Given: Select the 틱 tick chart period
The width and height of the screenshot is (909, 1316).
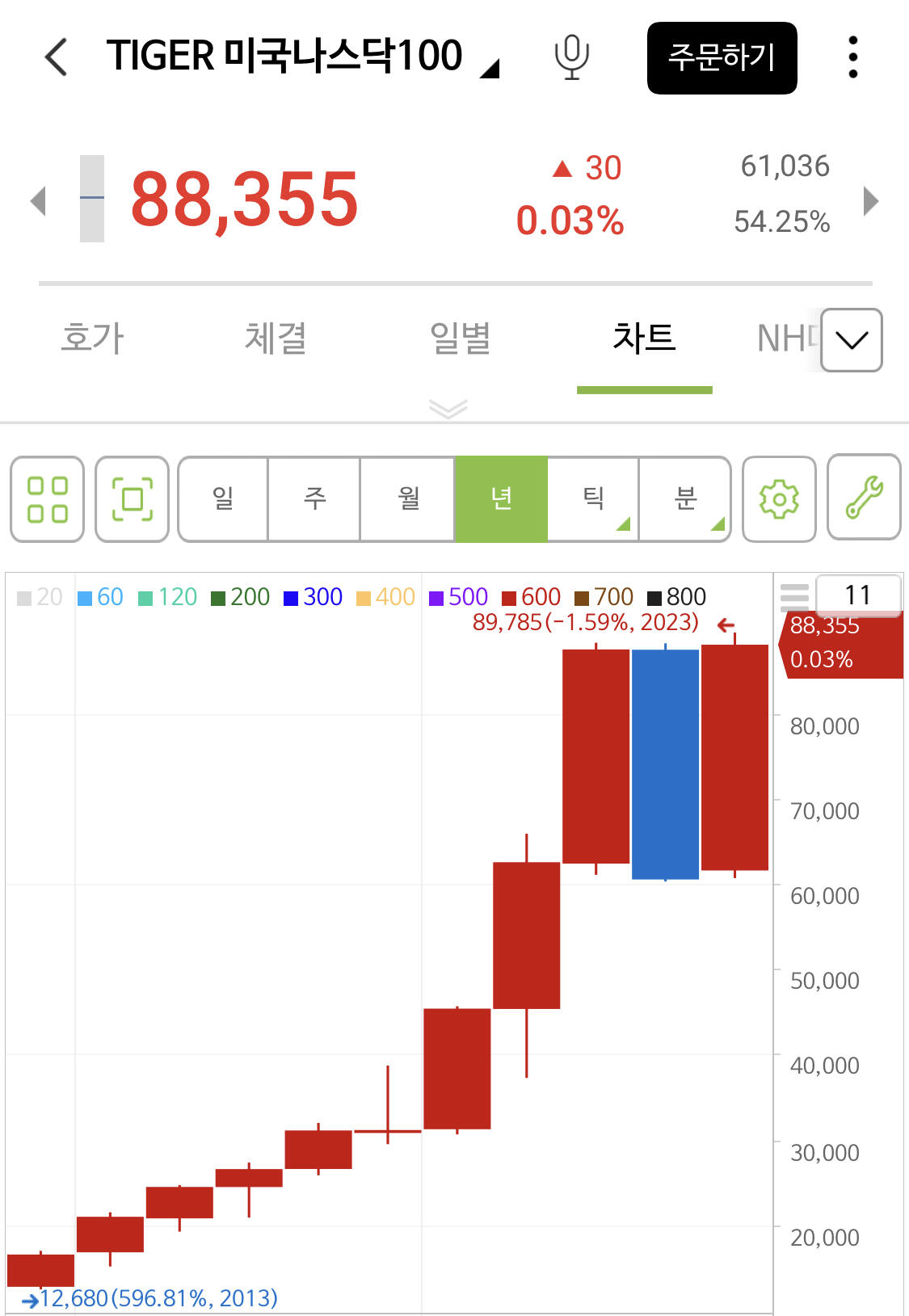Looking at the screenshot, I should coord(593,498).
